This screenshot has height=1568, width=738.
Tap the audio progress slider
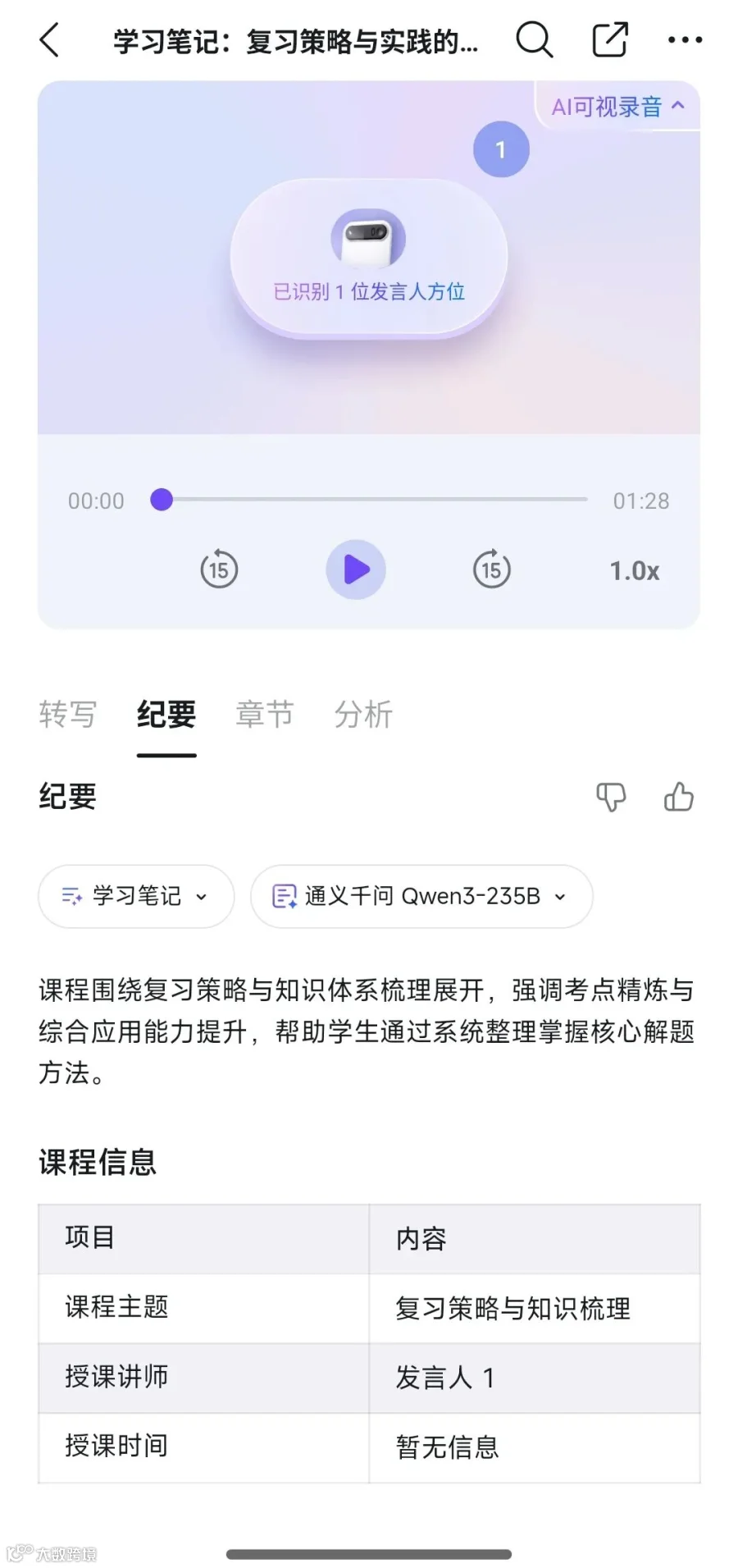[x=369, y=499]
